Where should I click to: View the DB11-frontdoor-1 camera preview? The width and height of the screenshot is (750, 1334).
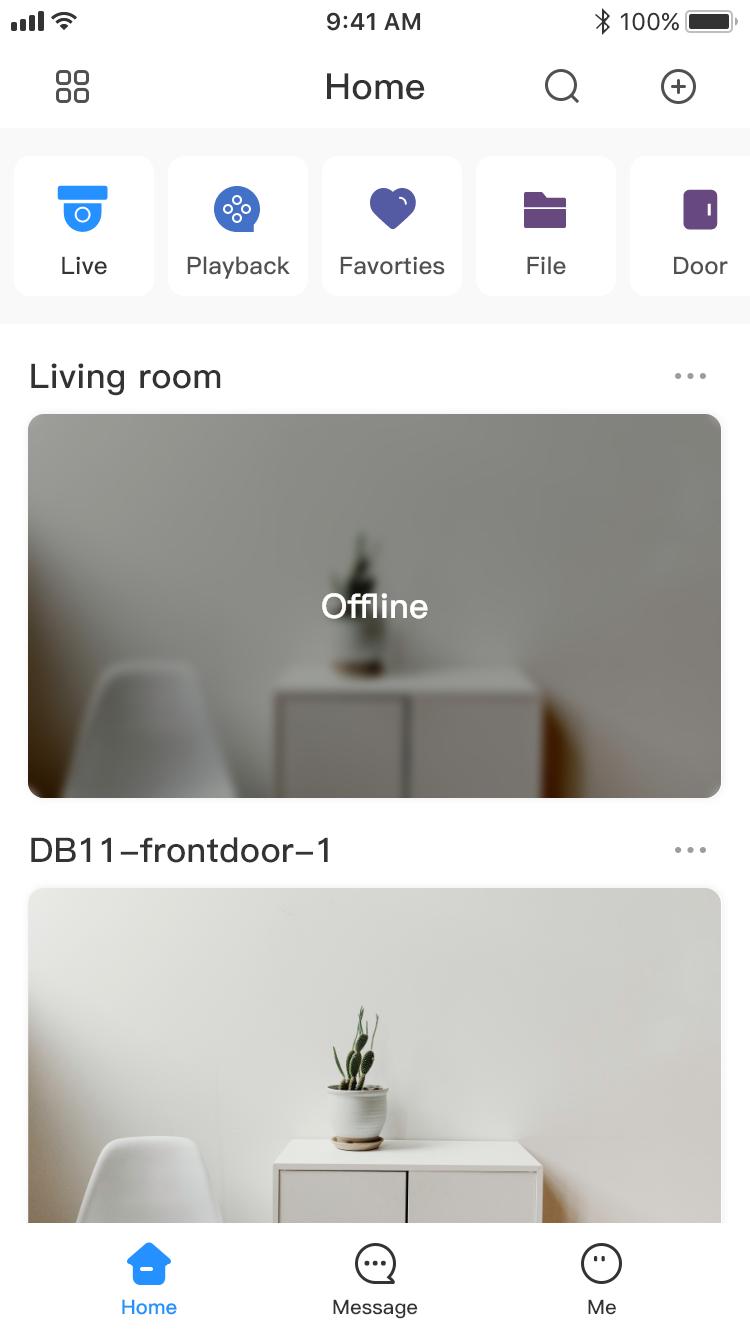[374, 1055]
